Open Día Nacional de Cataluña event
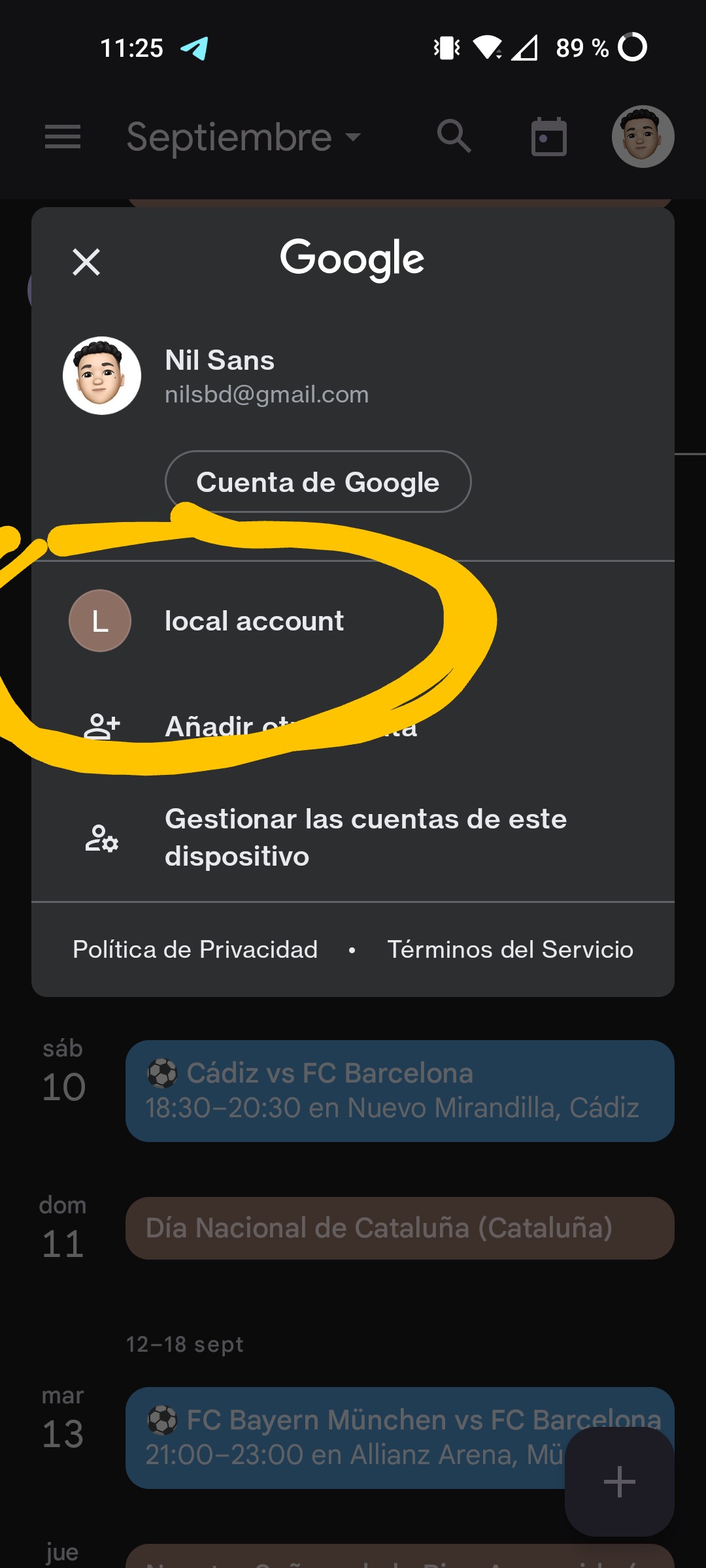 pyautogui.click(x=399, y=1228)
